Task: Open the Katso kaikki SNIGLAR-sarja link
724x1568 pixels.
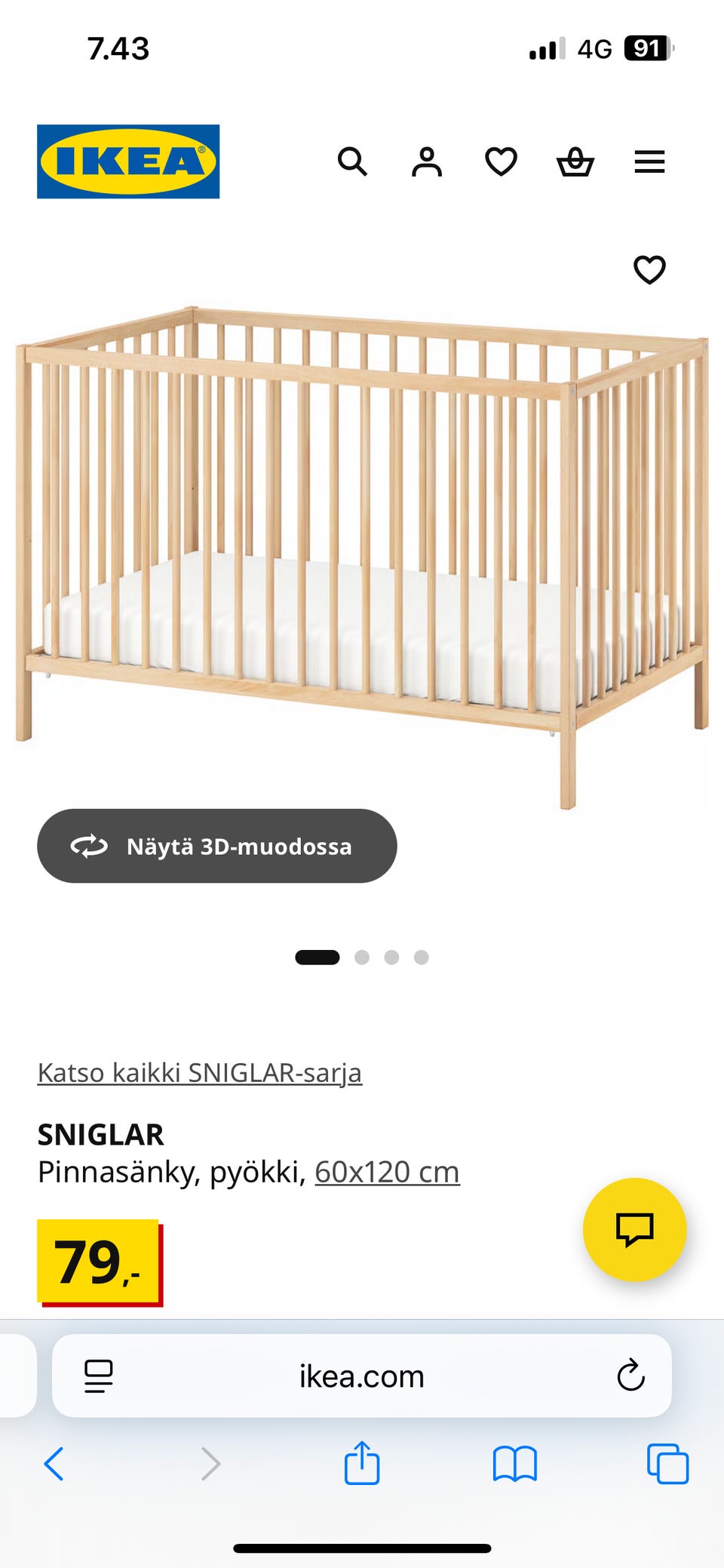Action: tap(200, 1071)
